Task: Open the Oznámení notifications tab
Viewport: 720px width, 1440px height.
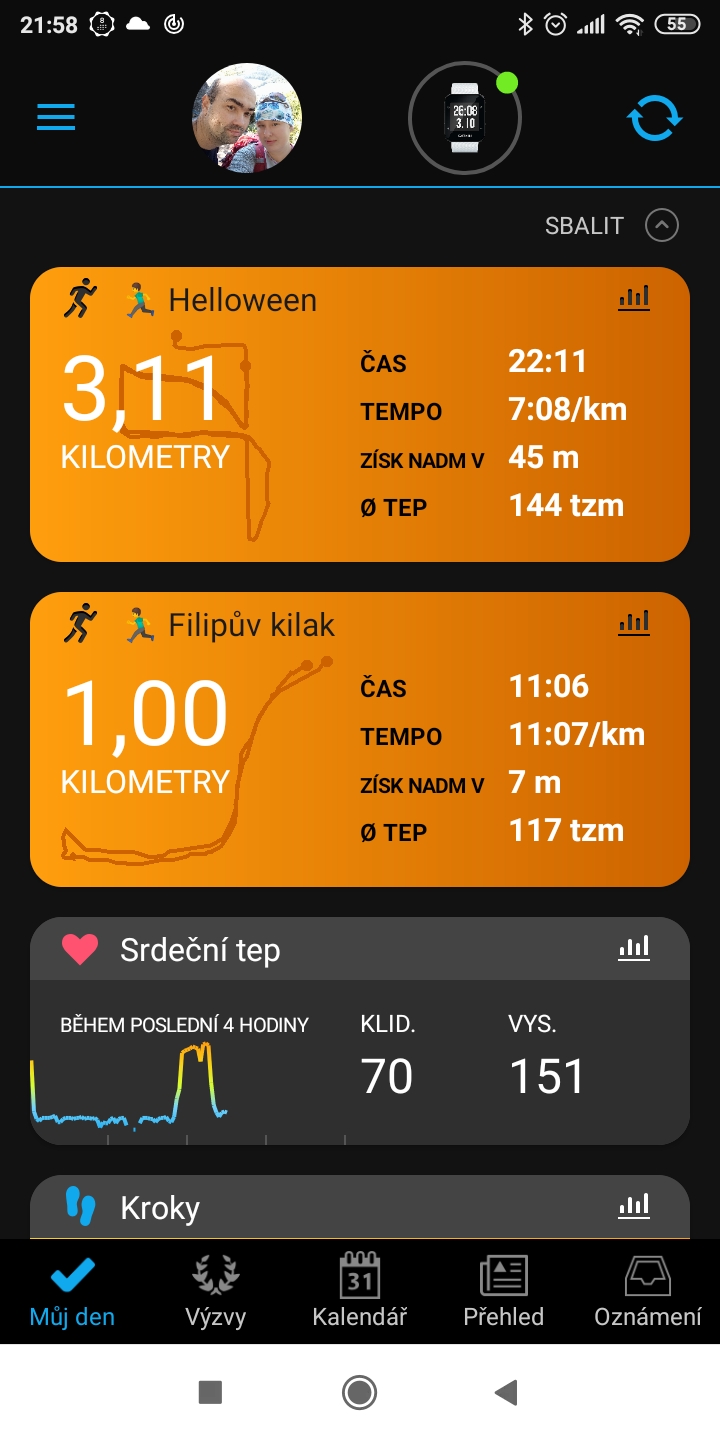Action: point(648,1291)
